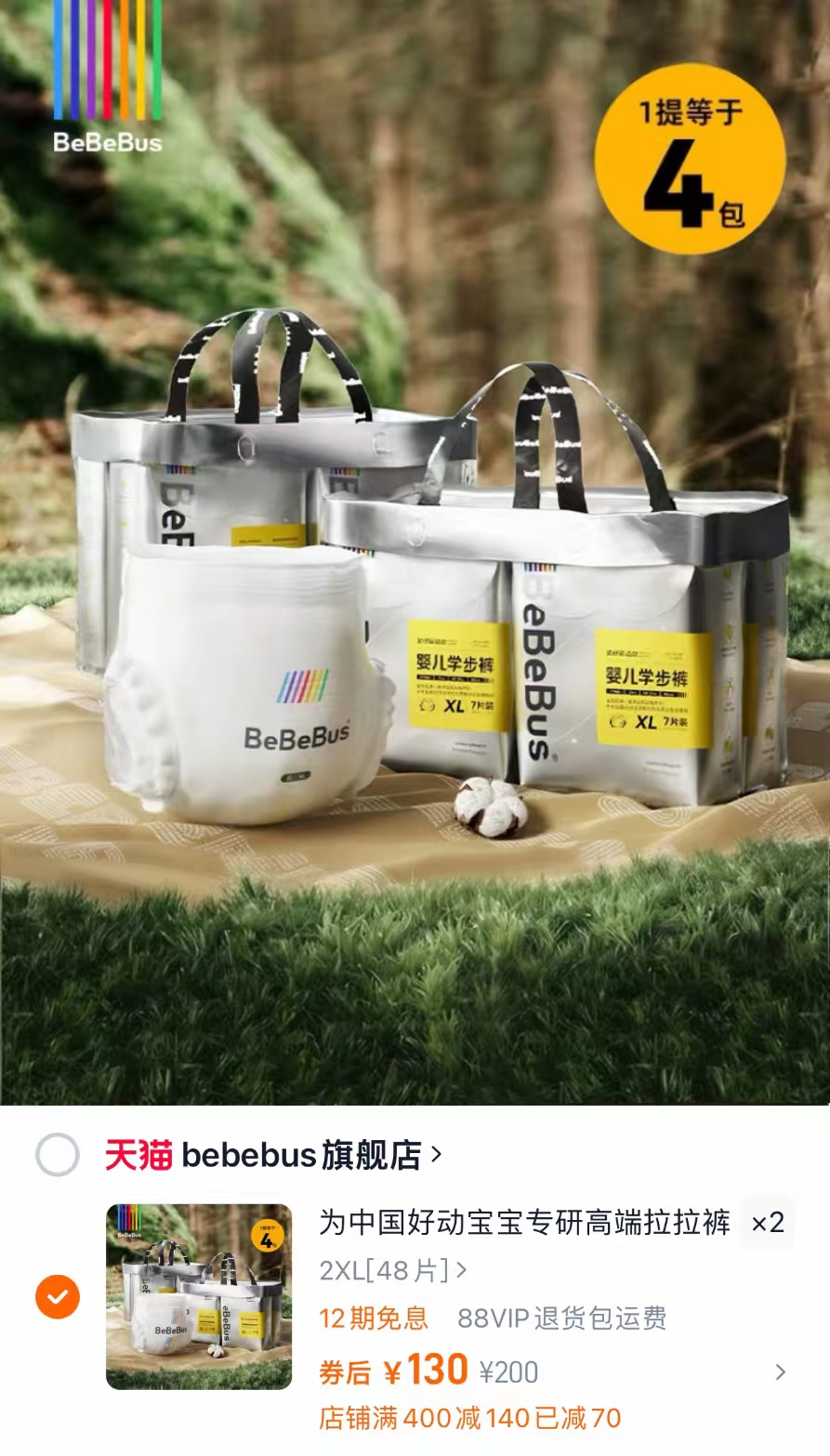Screen dimensions: 830x1456
Task: Open product 为中国好动宝宝专研高端拉拉裤
Action: tap(524, 1222)
